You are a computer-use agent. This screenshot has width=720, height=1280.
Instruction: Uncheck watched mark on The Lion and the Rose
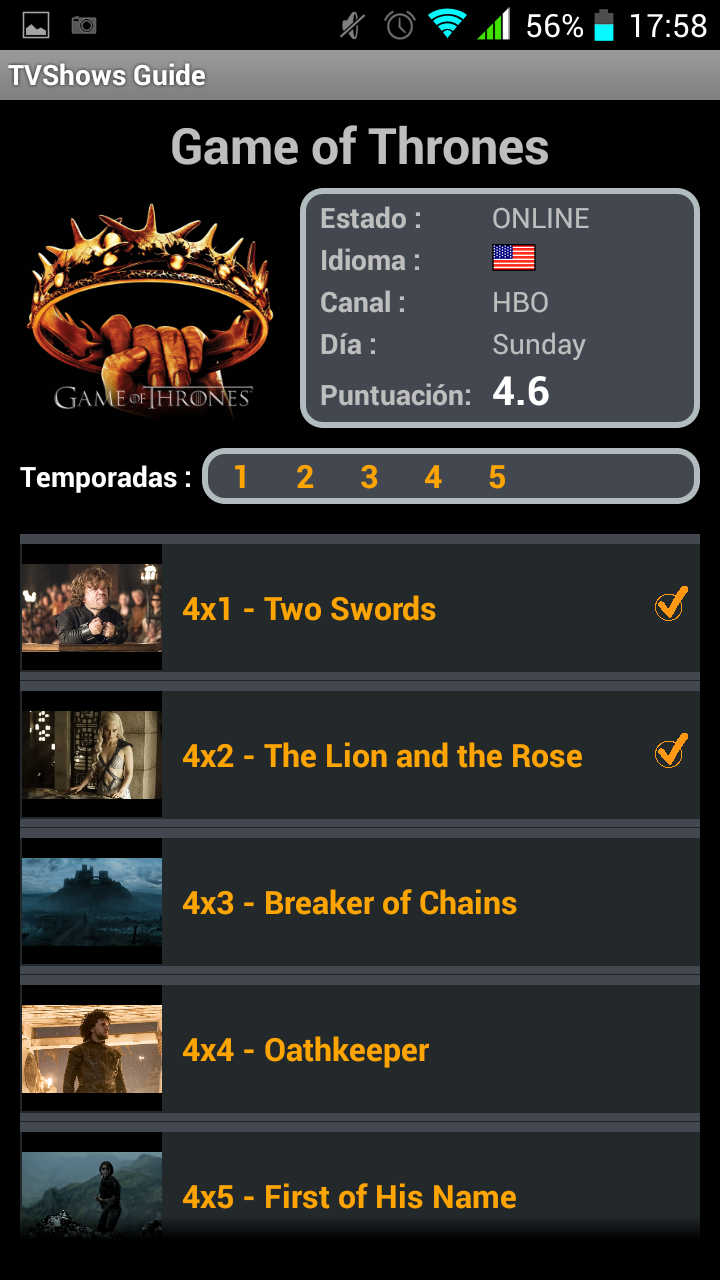(x=670, y=751)
